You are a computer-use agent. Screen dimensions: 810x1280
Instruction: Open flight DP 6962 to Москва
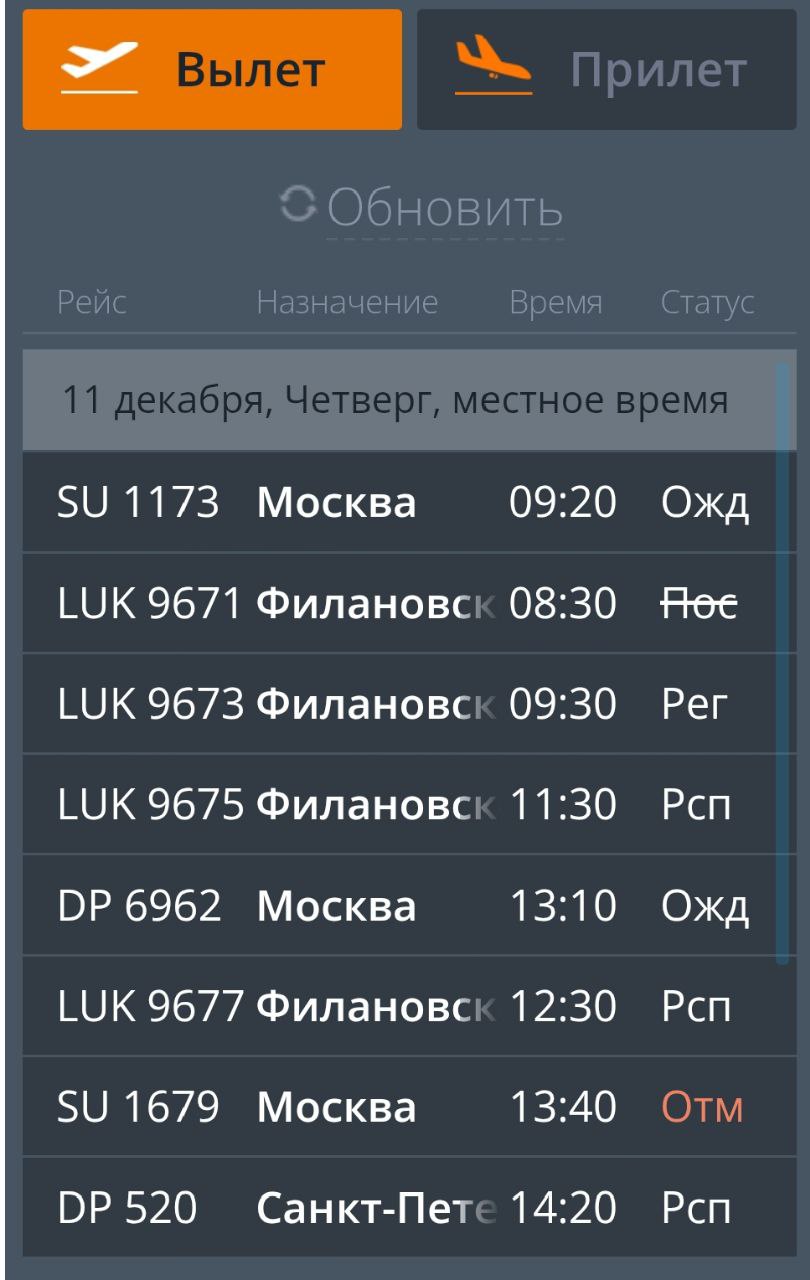(x=400, y=906)
